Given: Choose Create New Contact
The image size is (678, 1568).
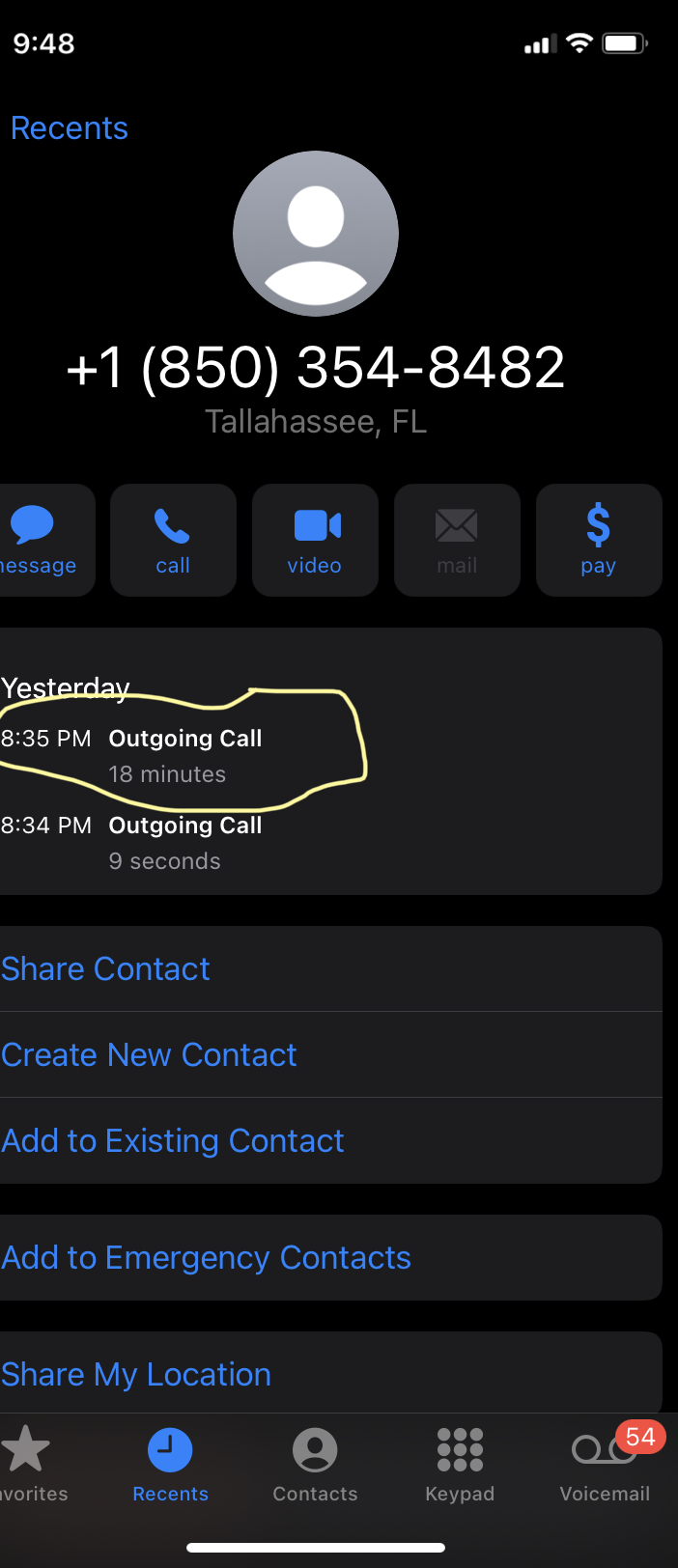Looking at the screenshot, I should point(150,1054).
